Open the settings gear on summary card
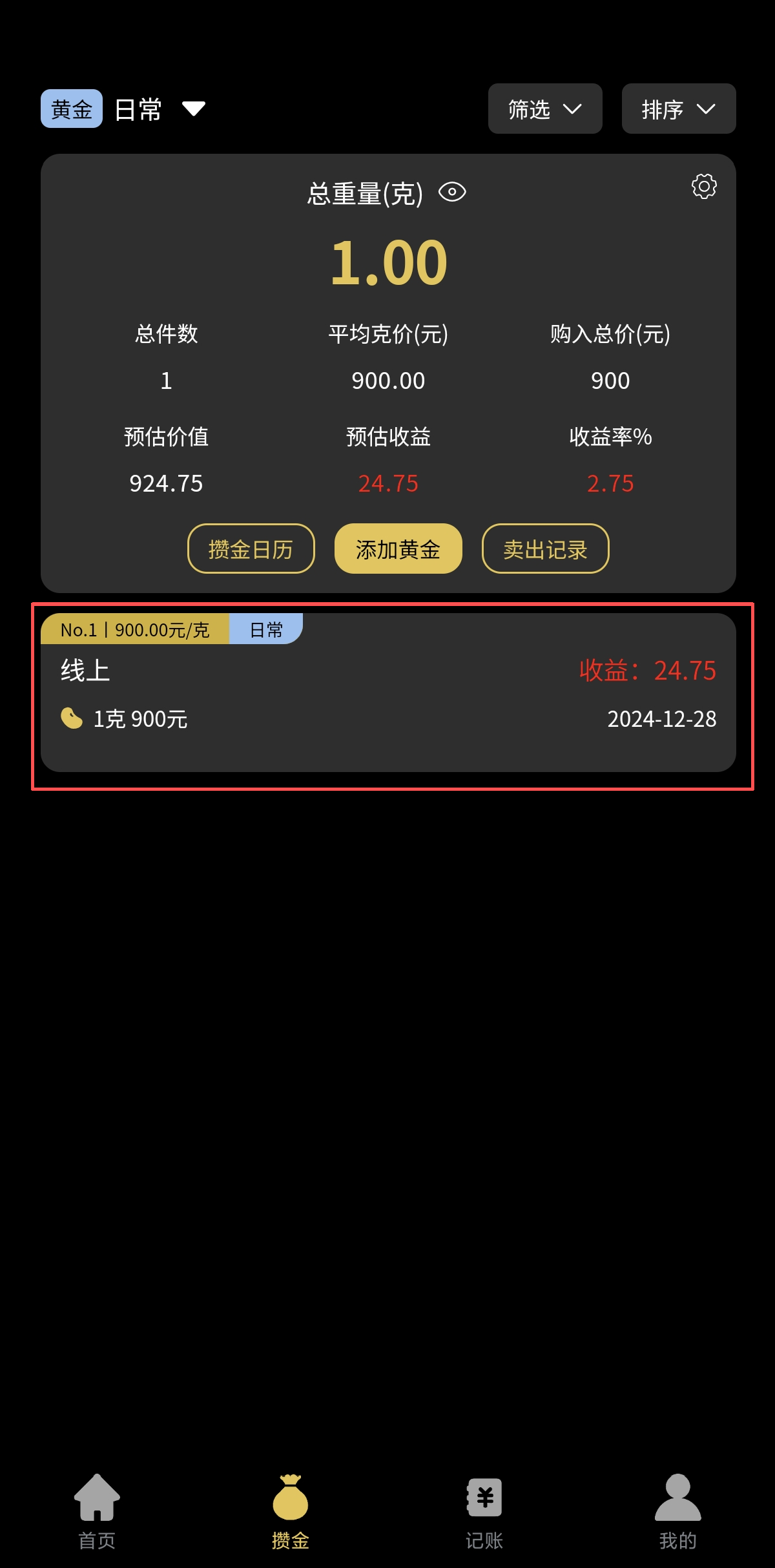The height and width of the screenshot is (1568, 775). pos(704,186)
